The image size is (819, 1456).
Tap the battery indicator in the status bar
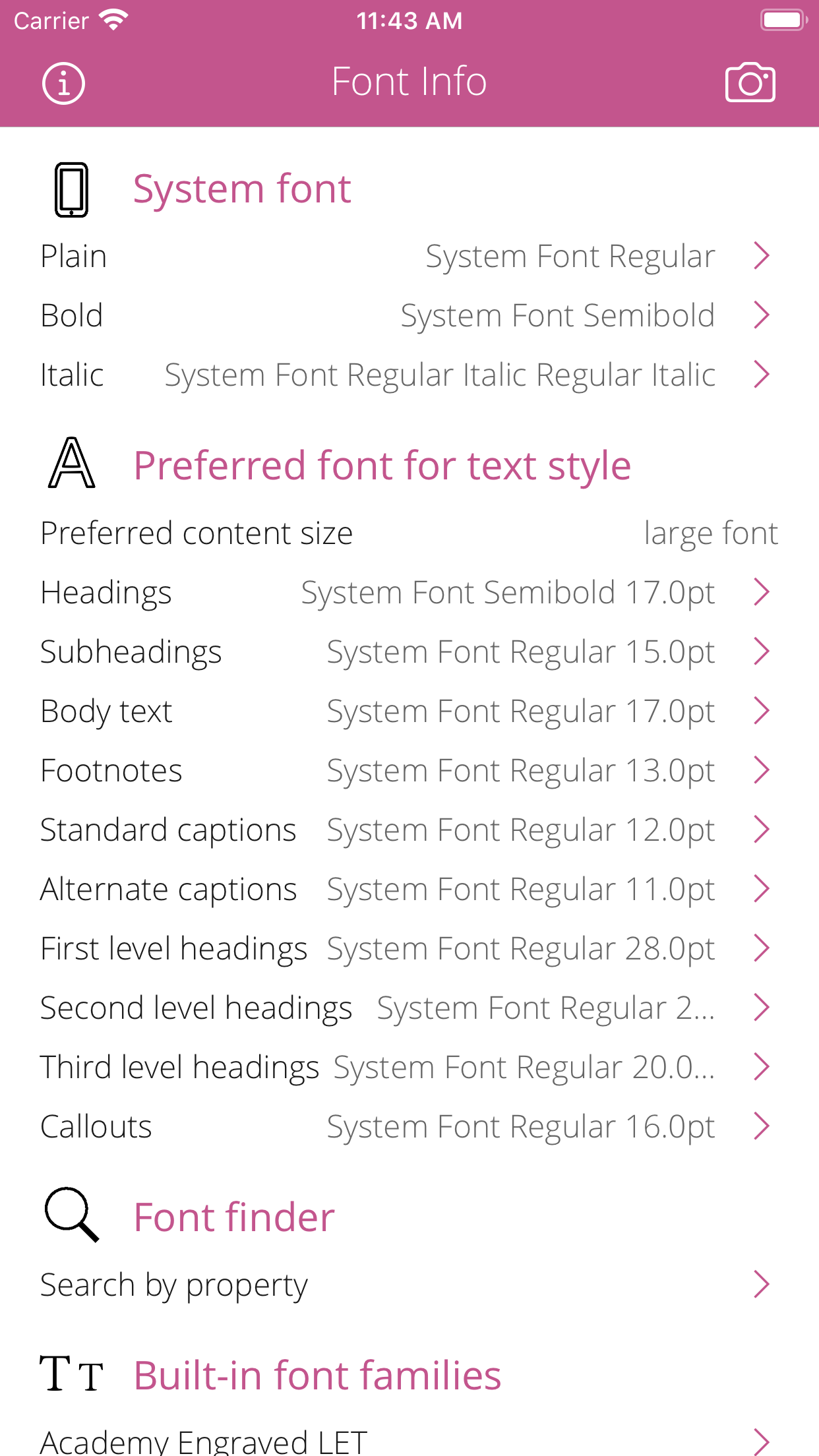(x=782, y=20)
